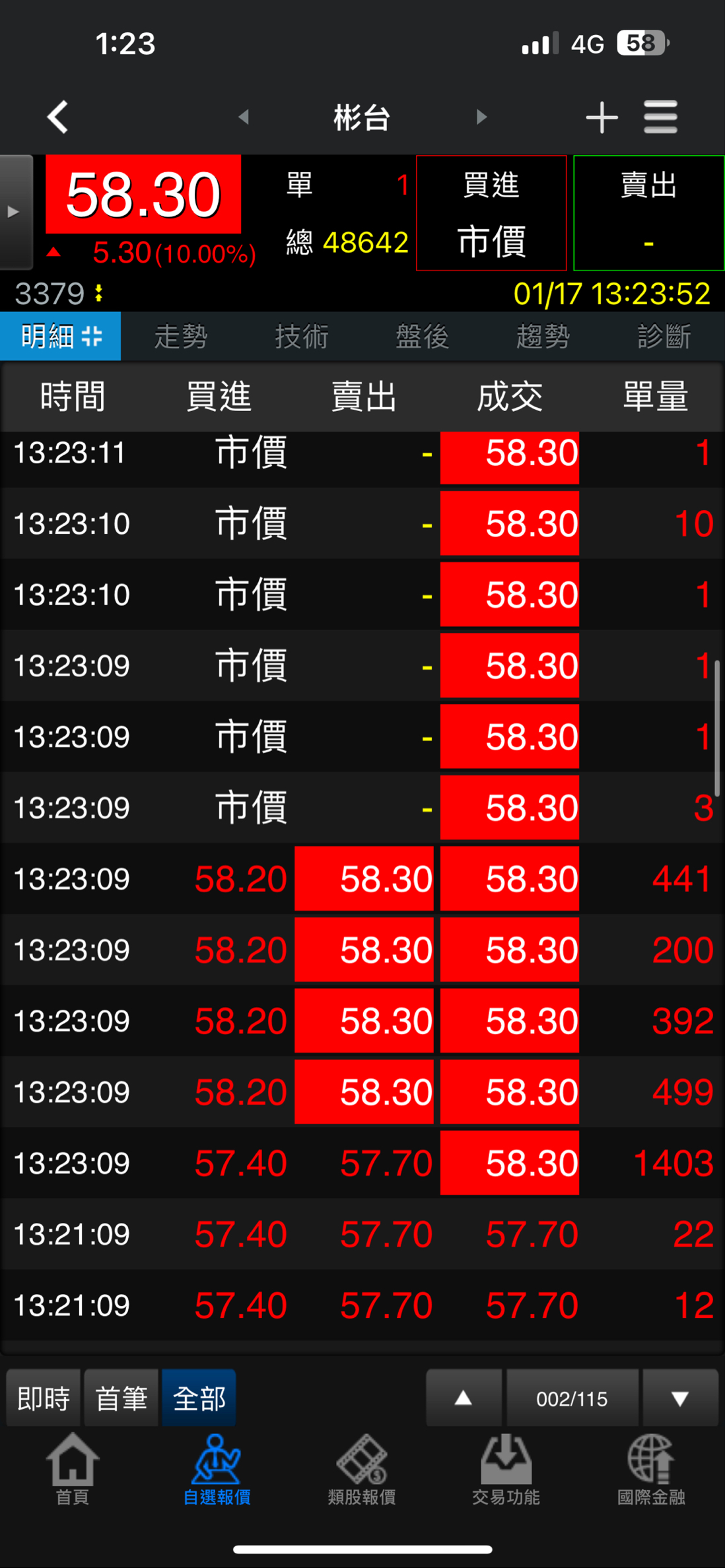
Task: Tap the 買進 市價 buy box
Action: coord(491,213)
